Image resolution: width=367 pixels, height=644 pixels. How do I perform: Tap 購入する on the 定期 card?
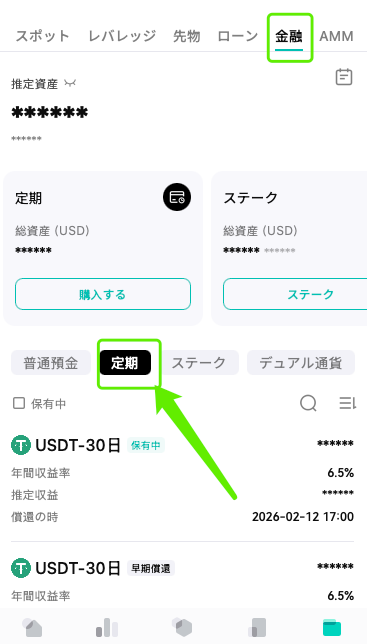pos(103,294)
